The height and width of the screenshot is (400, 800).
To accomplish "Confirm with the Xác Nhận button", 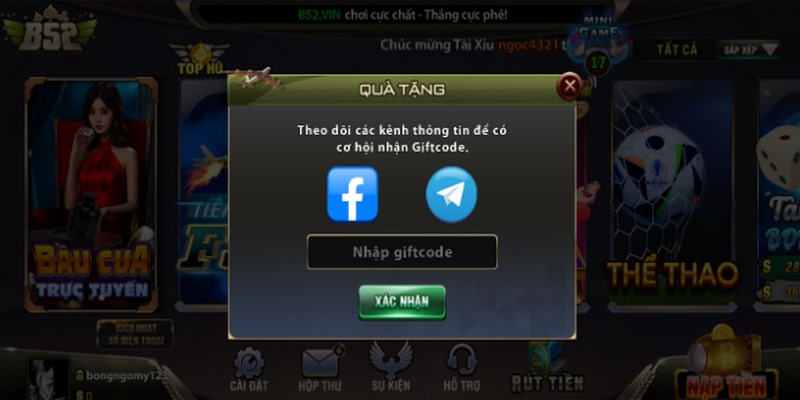I will pyautogui.click(x=402, y=301).
